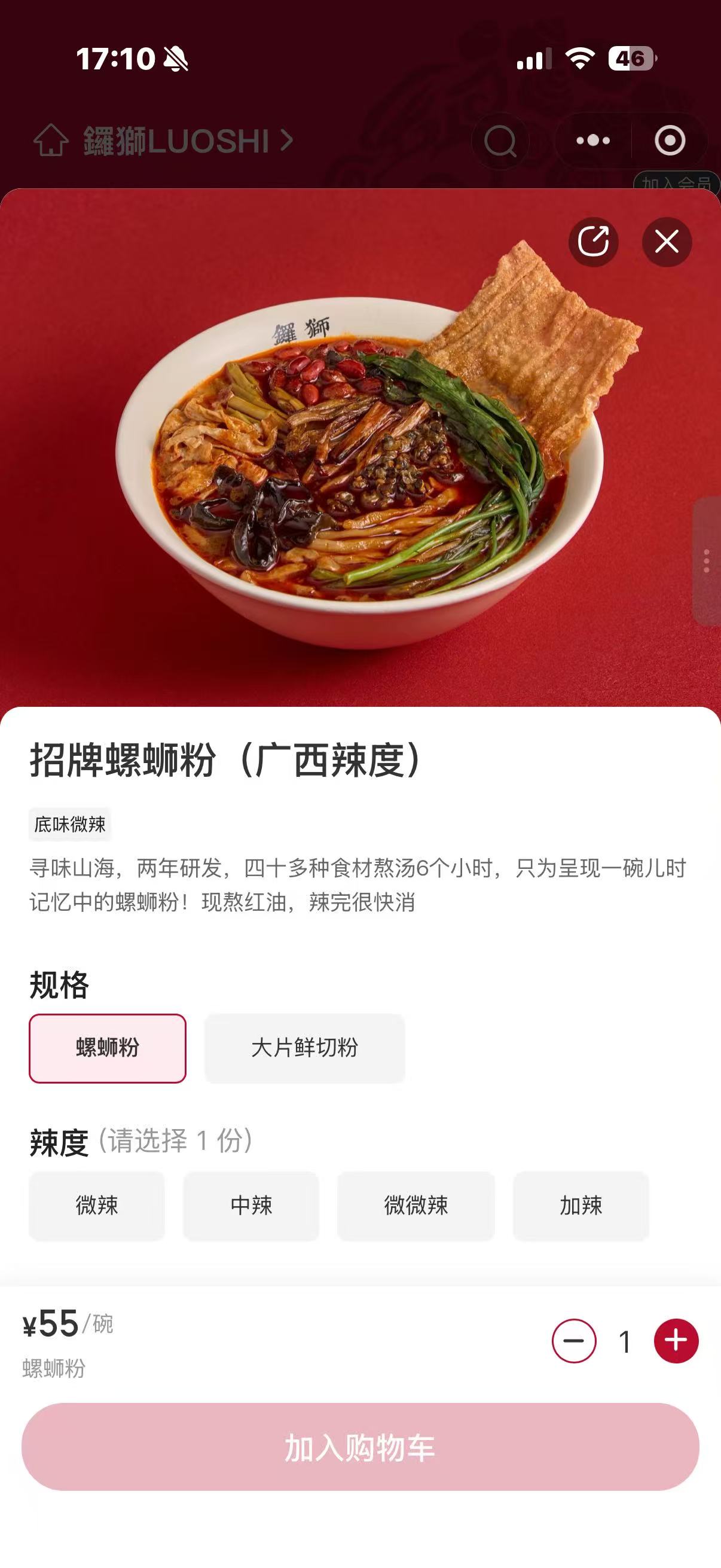
Task: Tap the 底味微辣 flavor tag
Action: coord(69,825)
